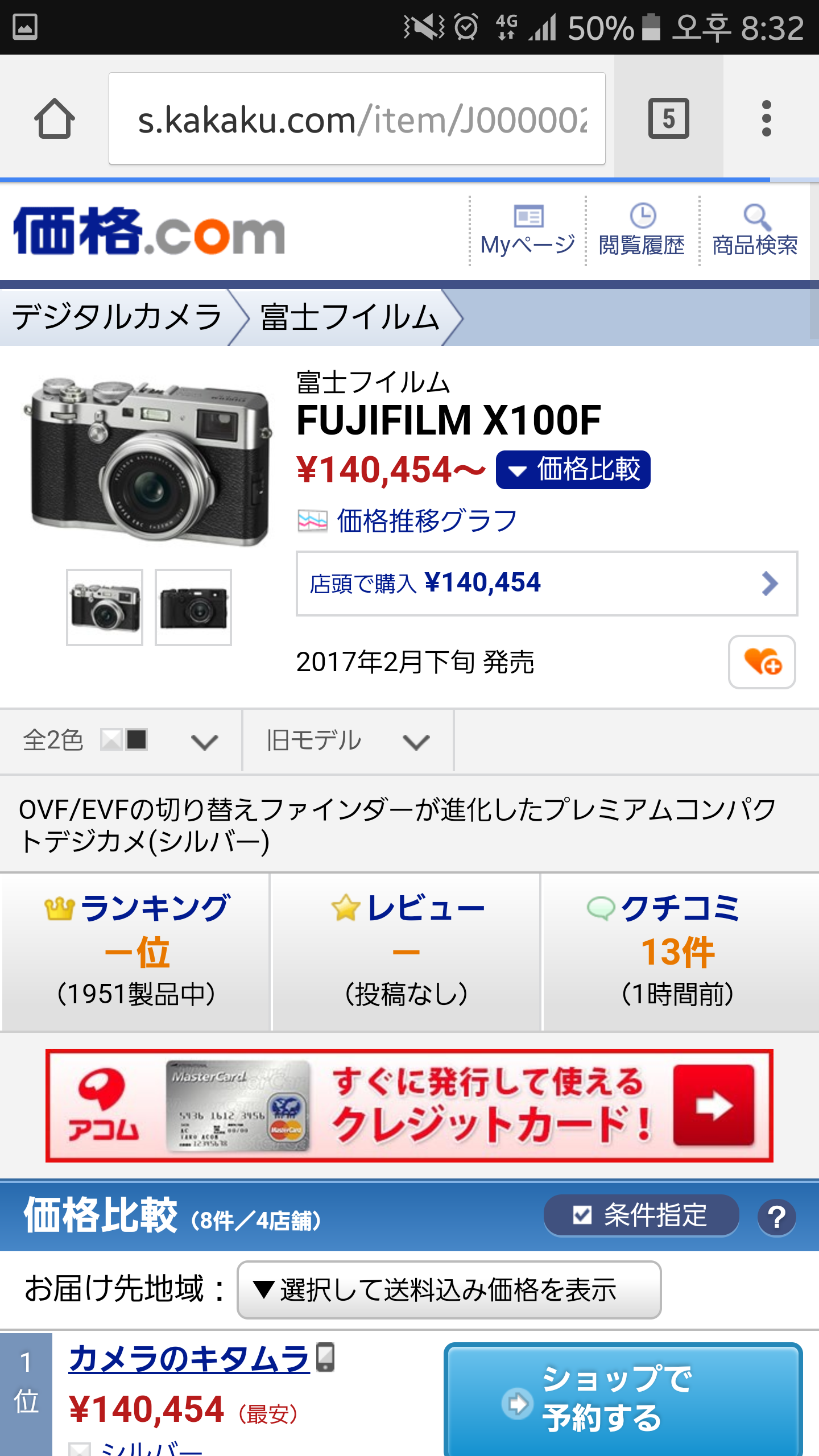Go to デジタルカメラ breadcrumb category
The image size is (819, 1456).
[117, 317]
